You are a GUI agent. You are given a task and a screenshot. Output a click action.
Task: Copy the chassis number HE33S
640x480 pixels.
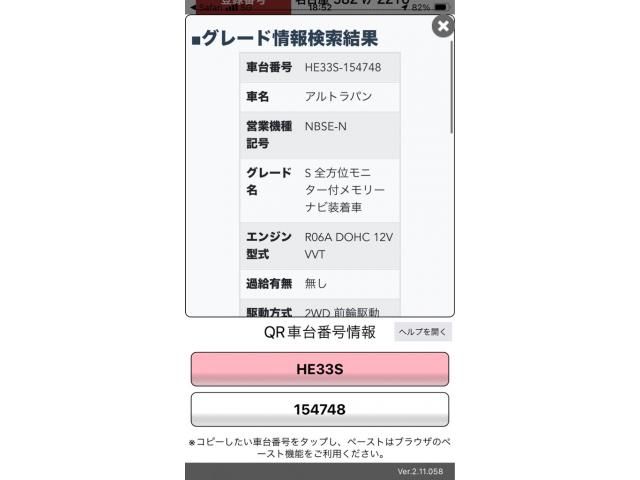(x=319, y=369)
